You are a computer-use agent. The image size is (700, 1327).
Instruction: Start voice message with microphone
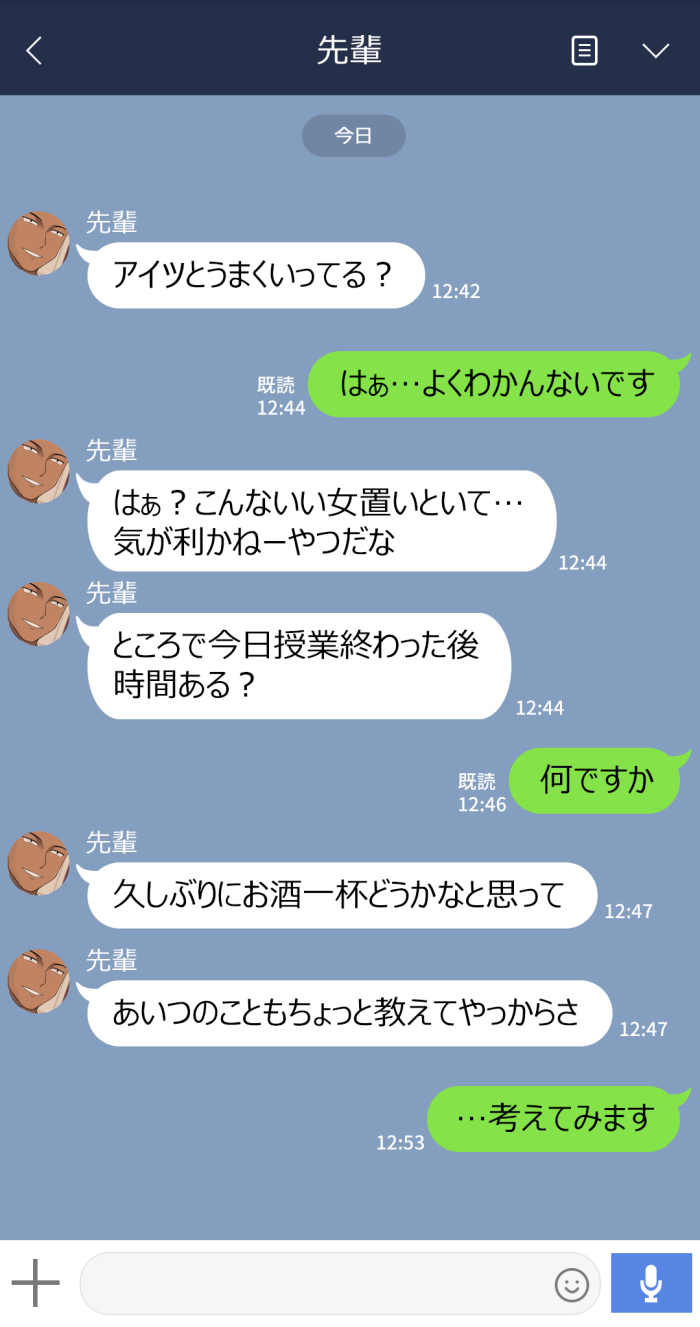click(x=651, y=1283)
